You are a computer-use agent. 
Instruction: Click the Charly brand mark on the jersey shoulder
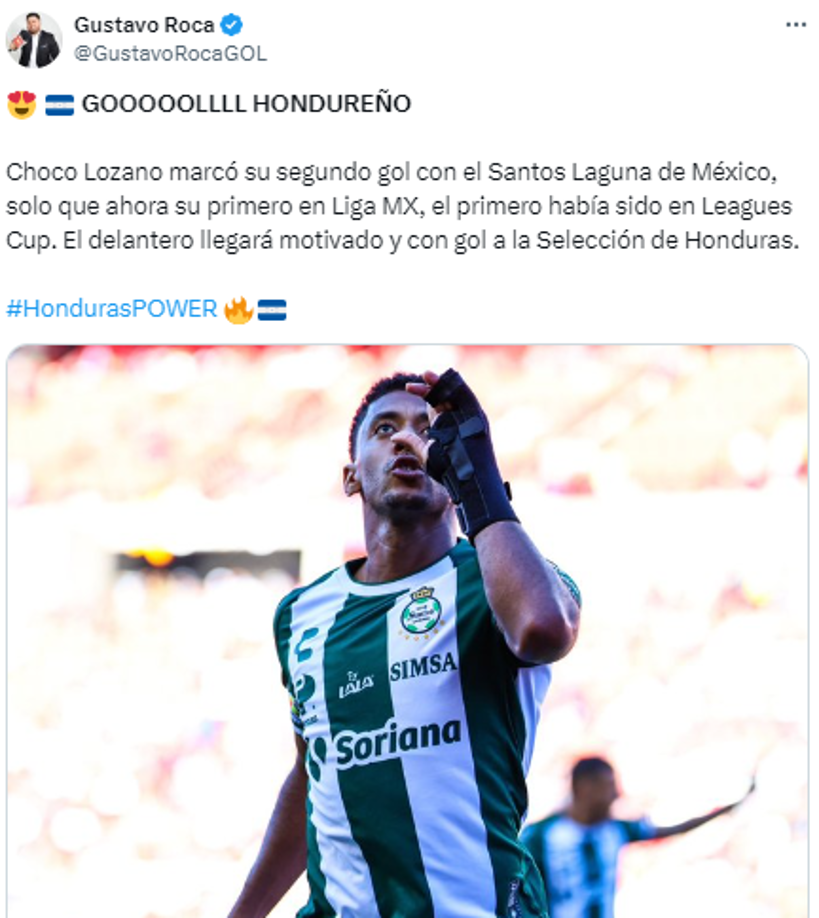click(308, 644)
